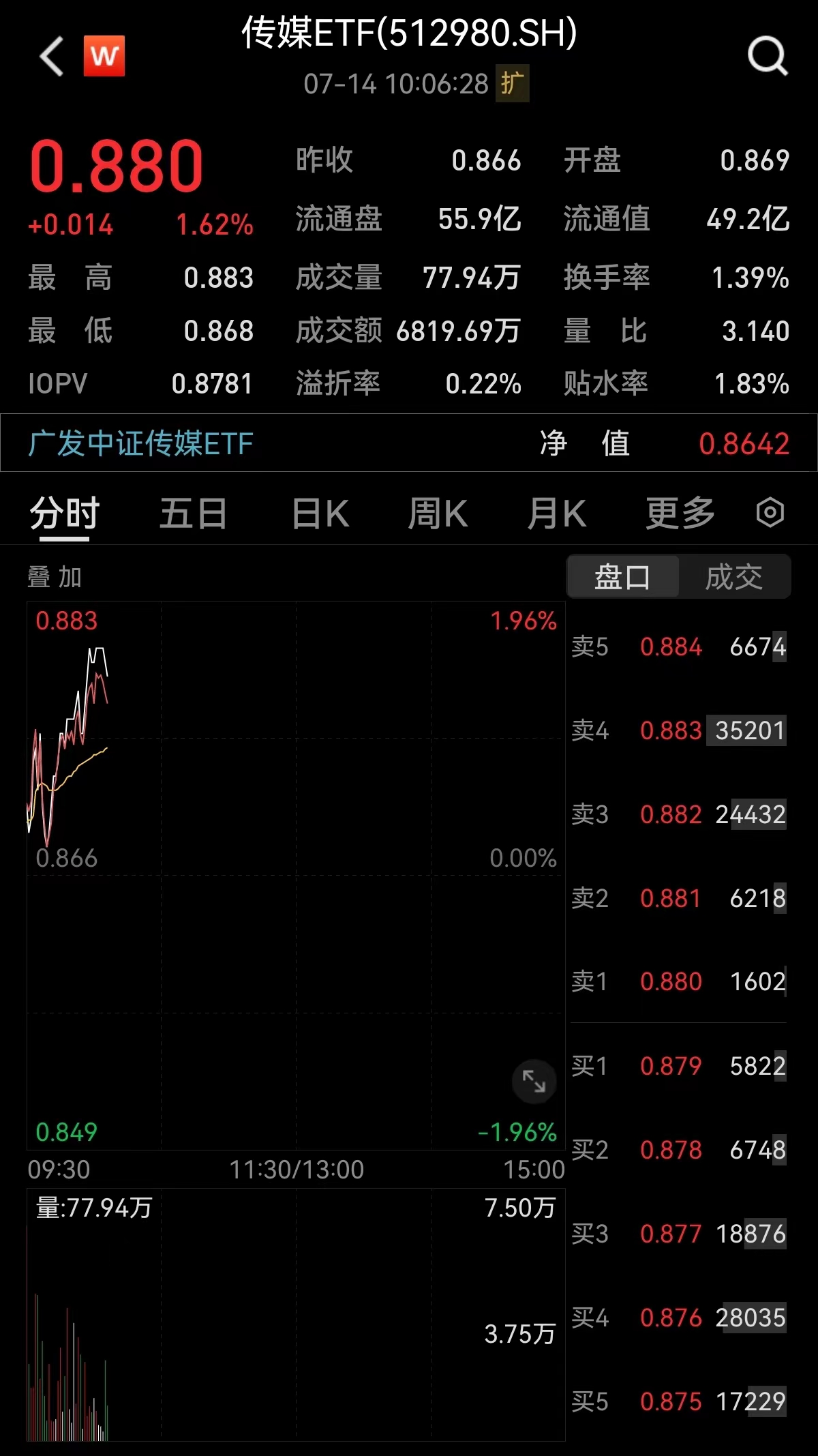This screenshot has width=818, height=1456.
Task: Switch to the 五日 five-day tab
Action: tap(194, 513)
